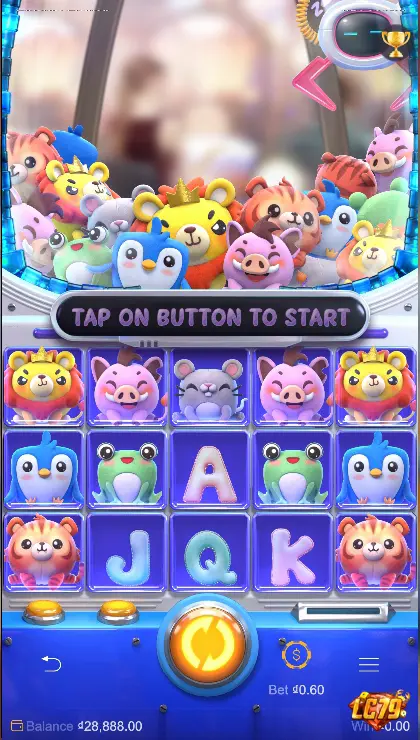Open the wallet balance icon
420x740 pixels.
pos(17,725)
